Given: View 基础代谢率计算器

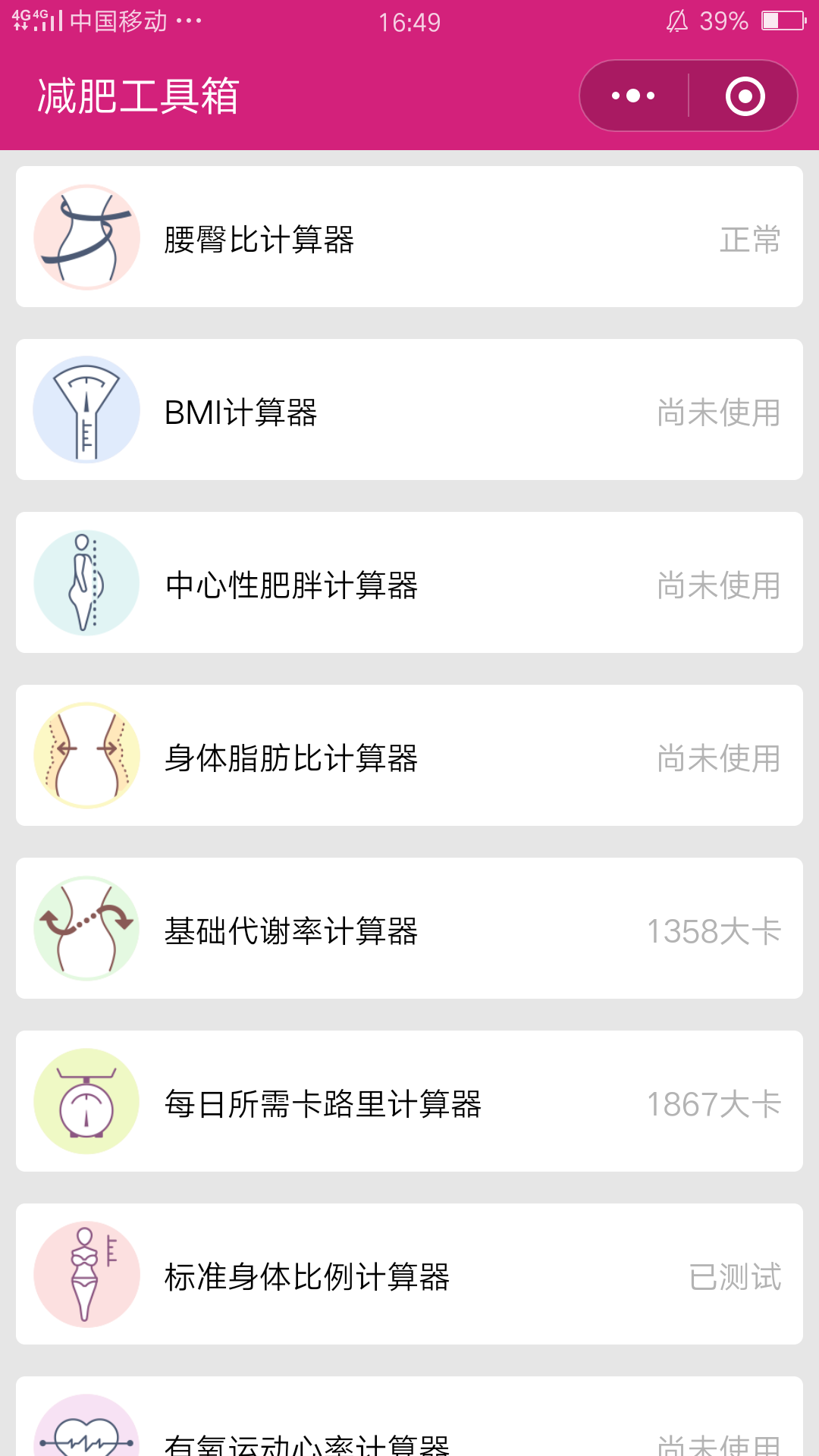Looking at the screenshot, I should click(409, 929).
